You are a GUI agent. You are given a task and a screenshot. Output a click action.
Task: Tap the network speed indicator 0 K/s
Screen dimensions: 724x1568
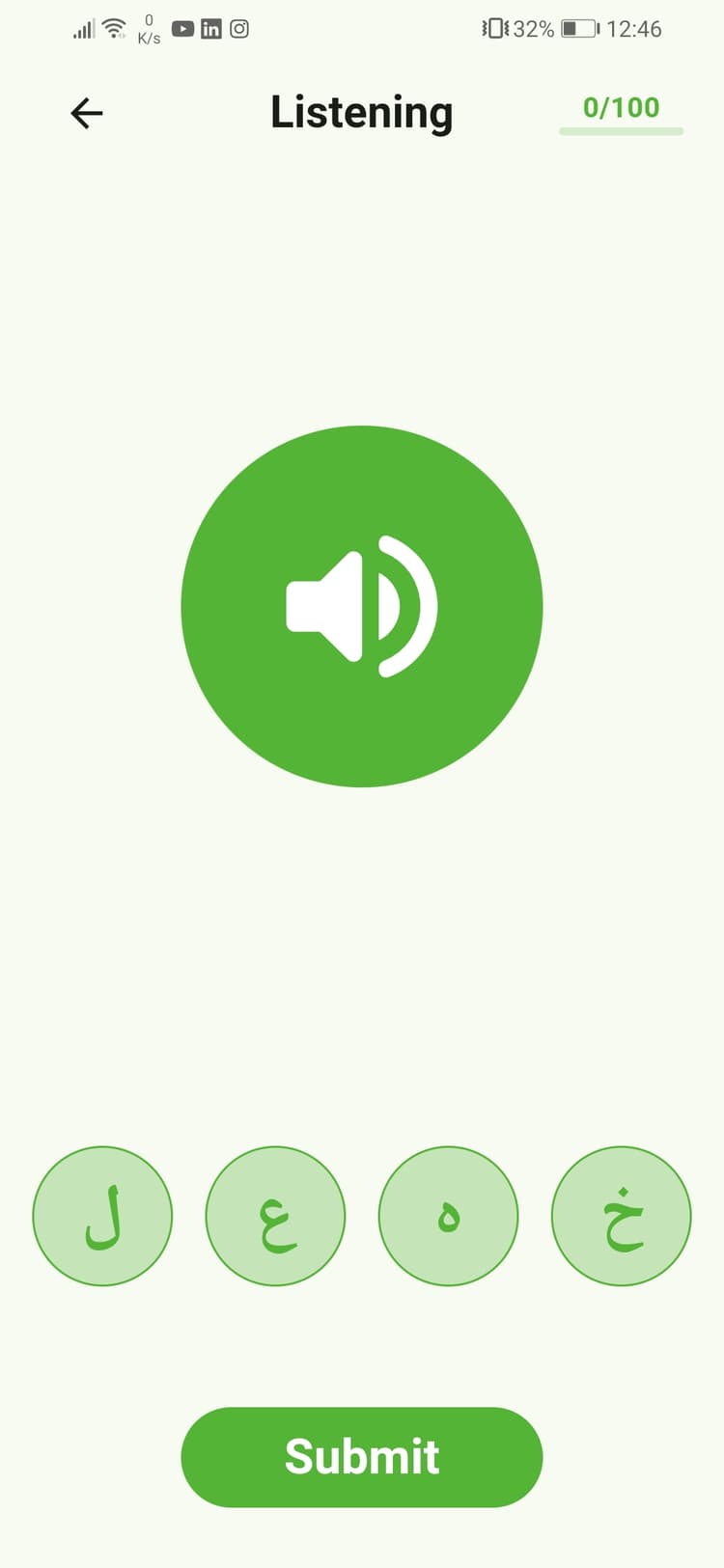coord(148,29)
